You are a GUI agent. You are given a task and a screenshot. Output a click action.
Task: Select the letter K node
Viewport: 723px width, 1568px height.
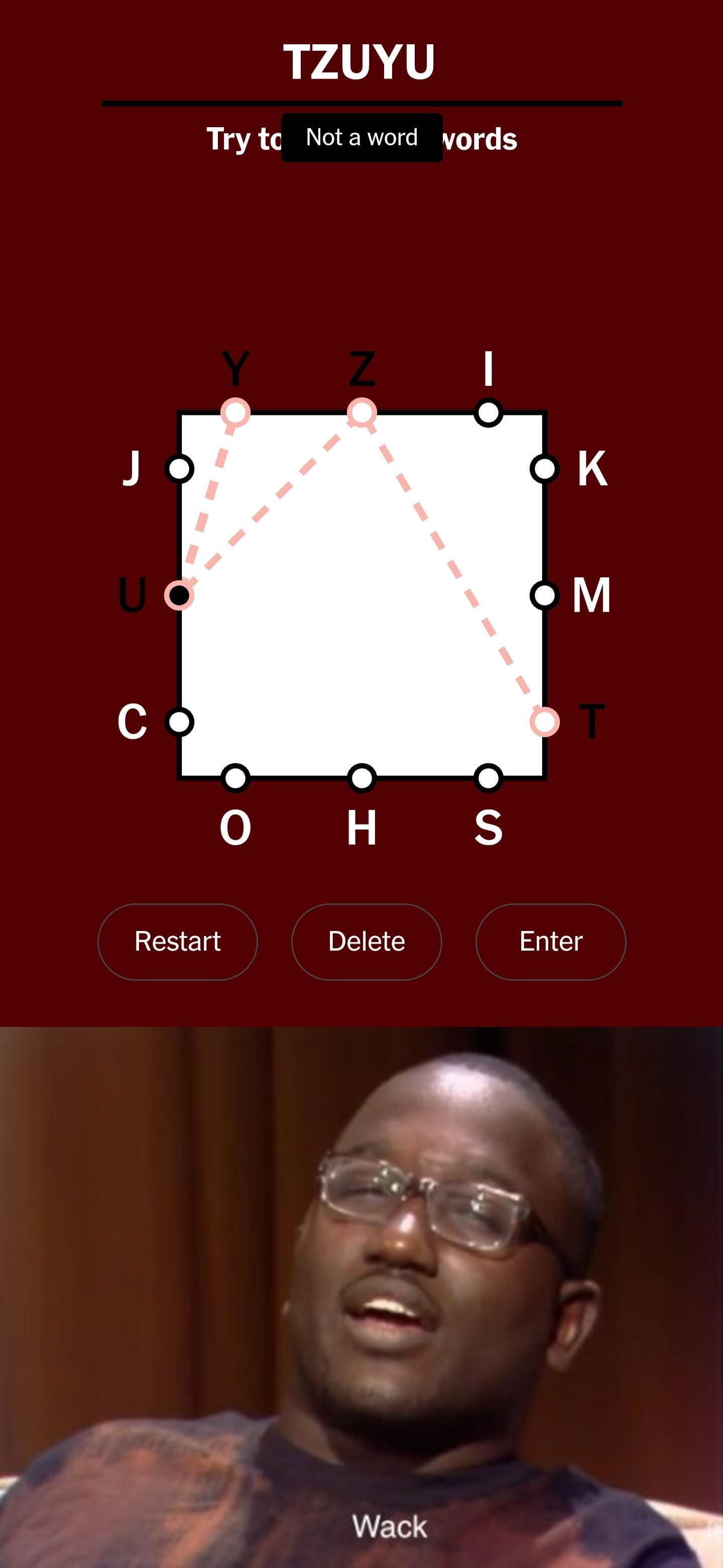[544, 469]
